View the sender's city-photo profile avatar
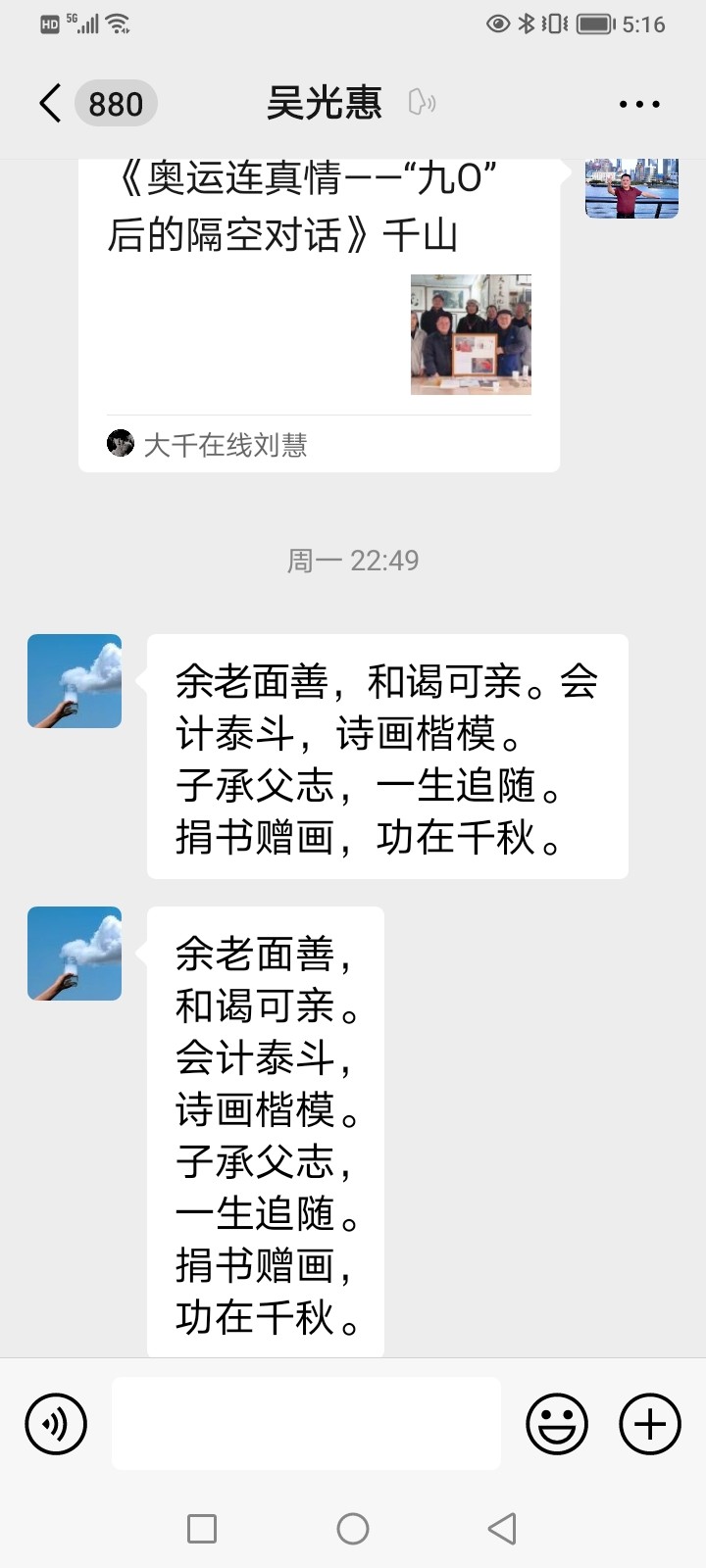Viewport: 706px width, 1568px height. tap(631, 188)
